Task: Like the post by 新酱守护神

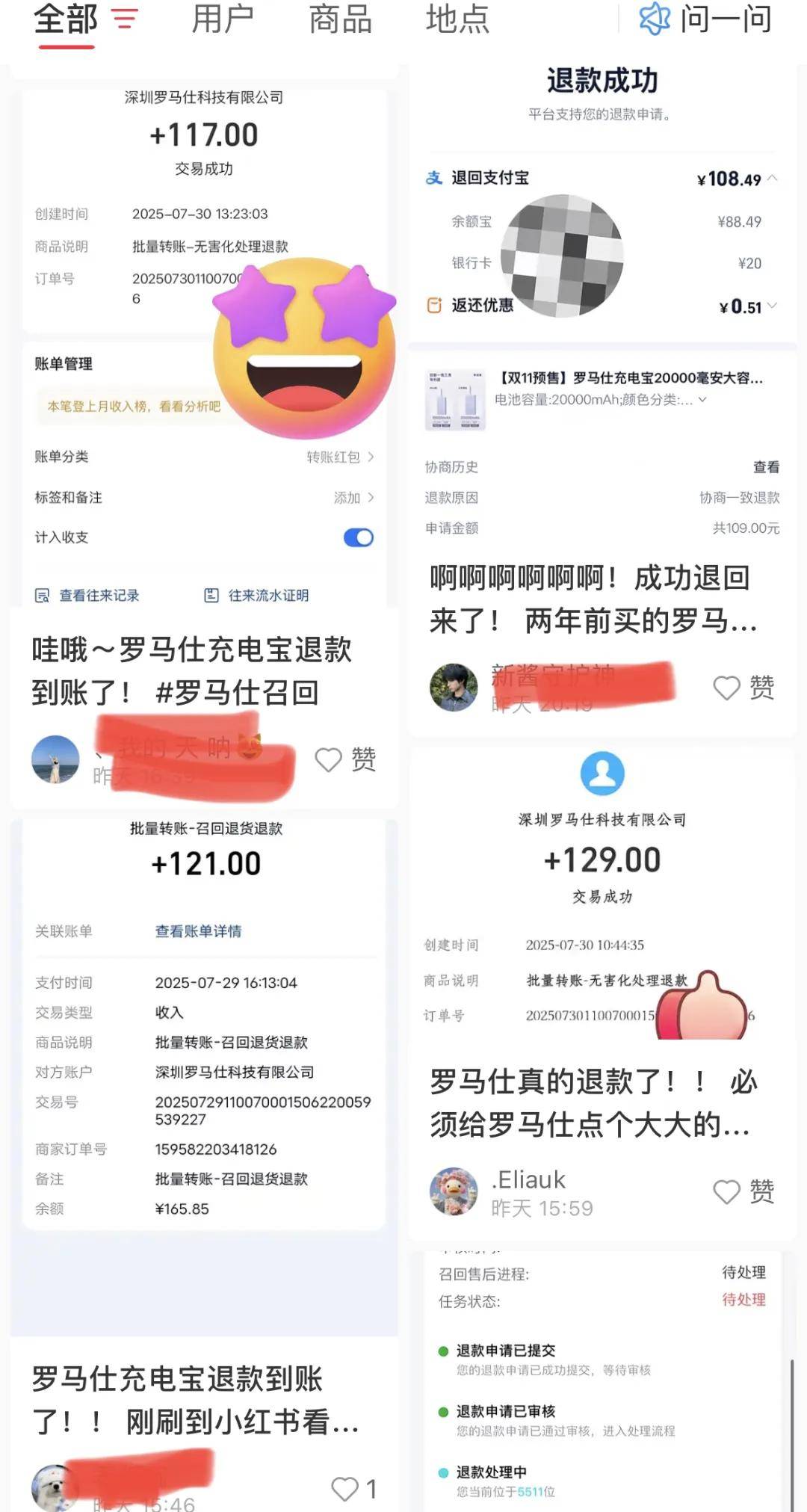Action: 726,685
